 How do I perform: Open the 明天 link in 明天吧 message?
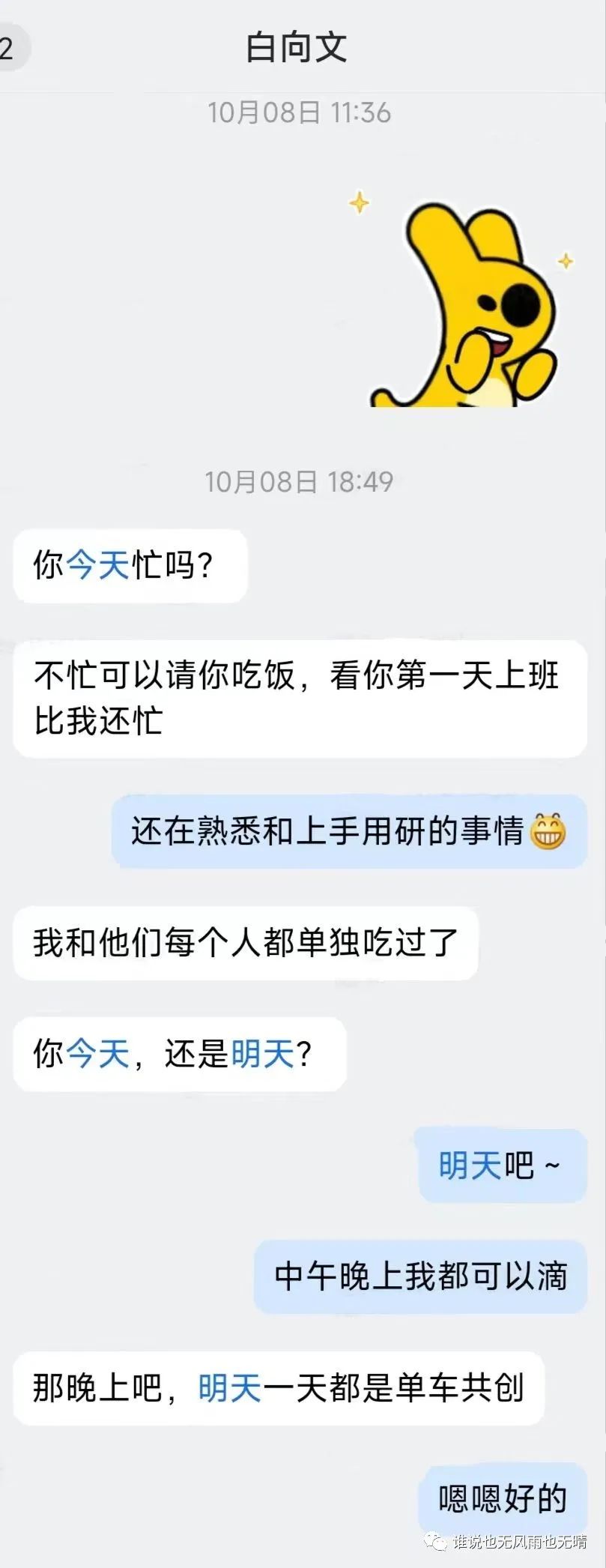tap(470, 1166)
